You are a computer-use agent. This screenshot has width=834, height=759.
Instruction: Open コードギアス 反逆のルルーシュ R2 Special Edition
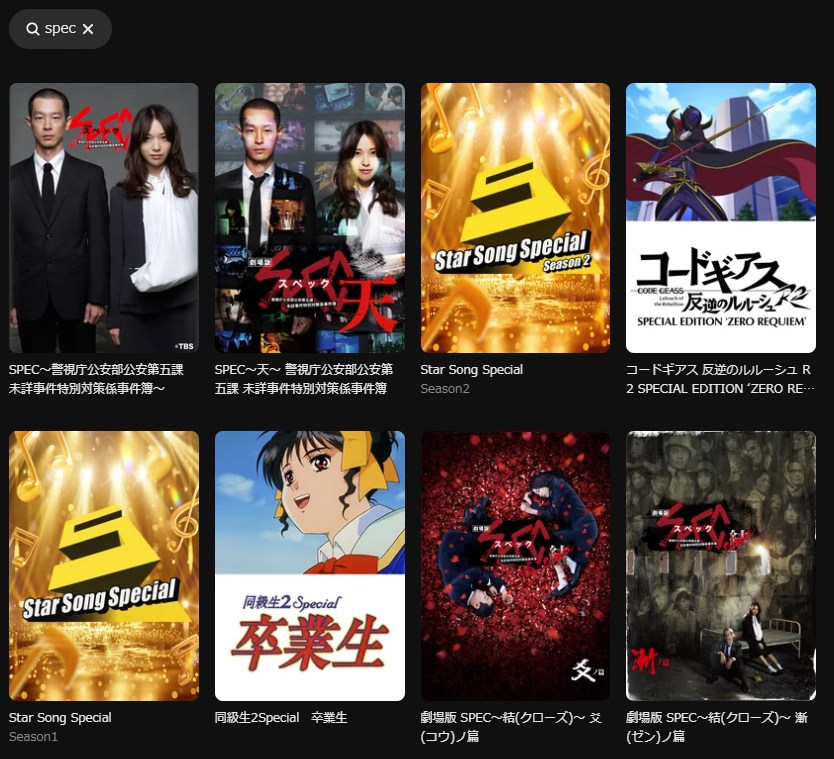tap(721, 218)
